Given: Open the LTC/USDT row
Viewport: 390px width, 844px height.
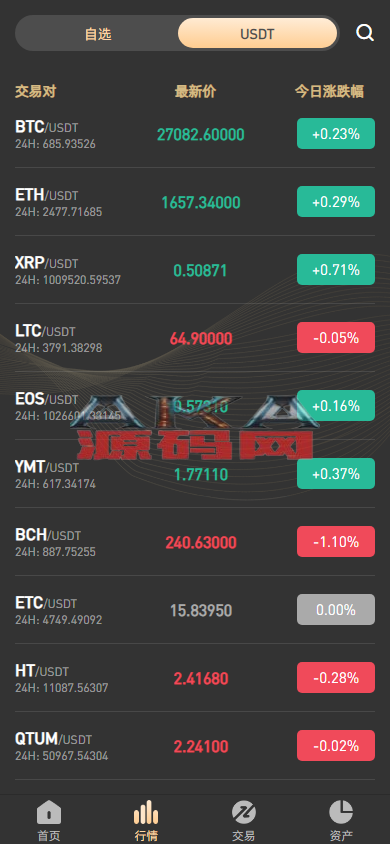Looking at the screenshot, I should click(195, 337).
